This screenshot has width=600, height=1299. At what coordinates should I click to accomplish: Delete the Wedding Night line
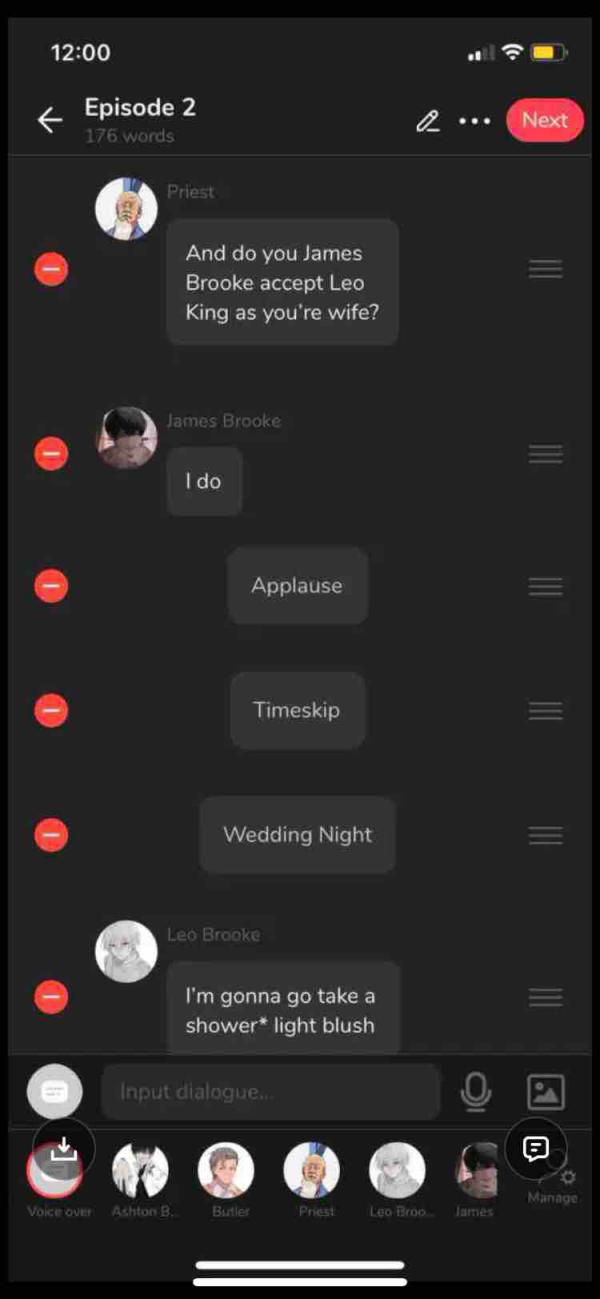click(51, 835)
